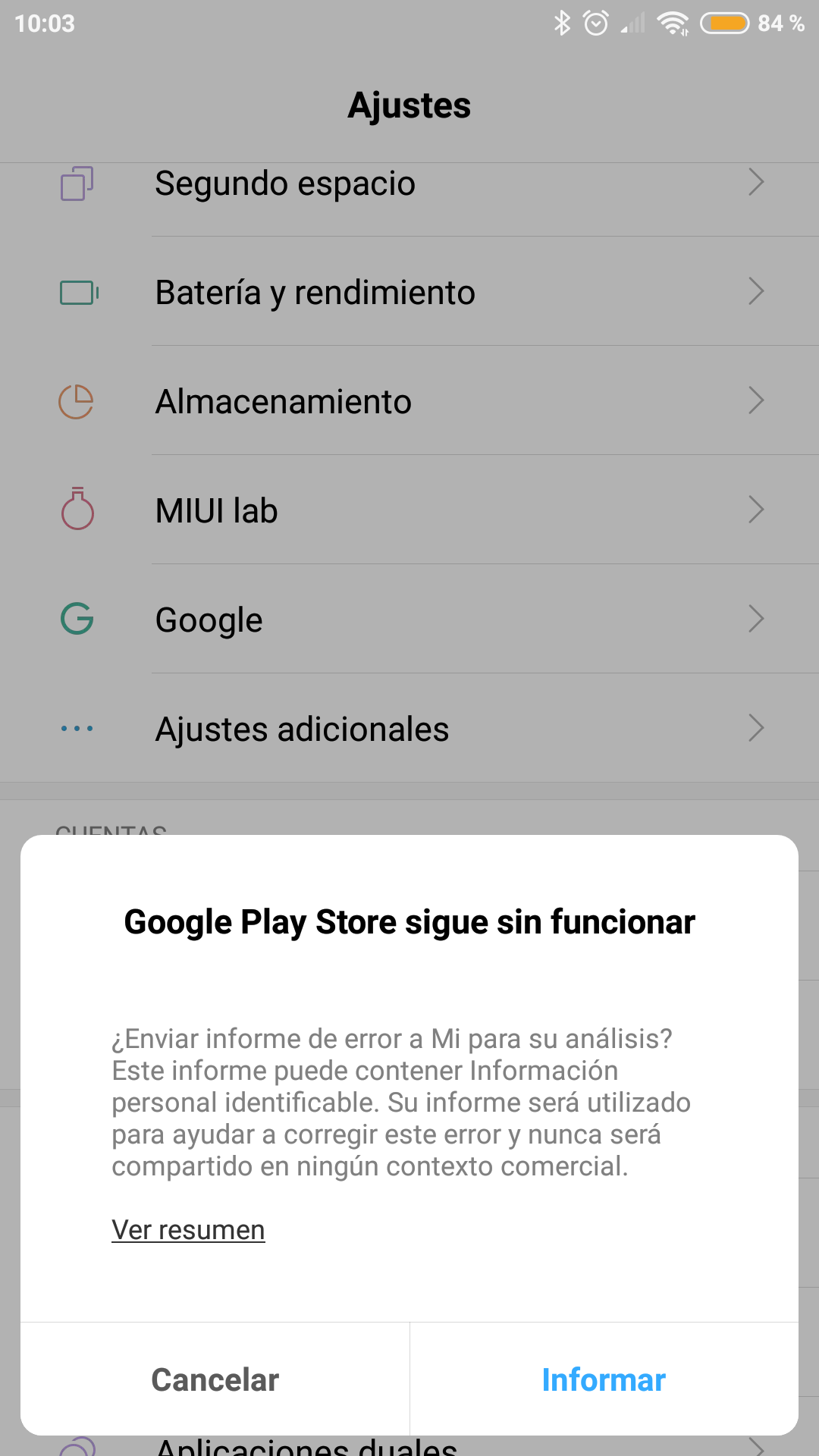Open the Ver resumen link
819x1456 pixels.
[x=188, y=1229]
